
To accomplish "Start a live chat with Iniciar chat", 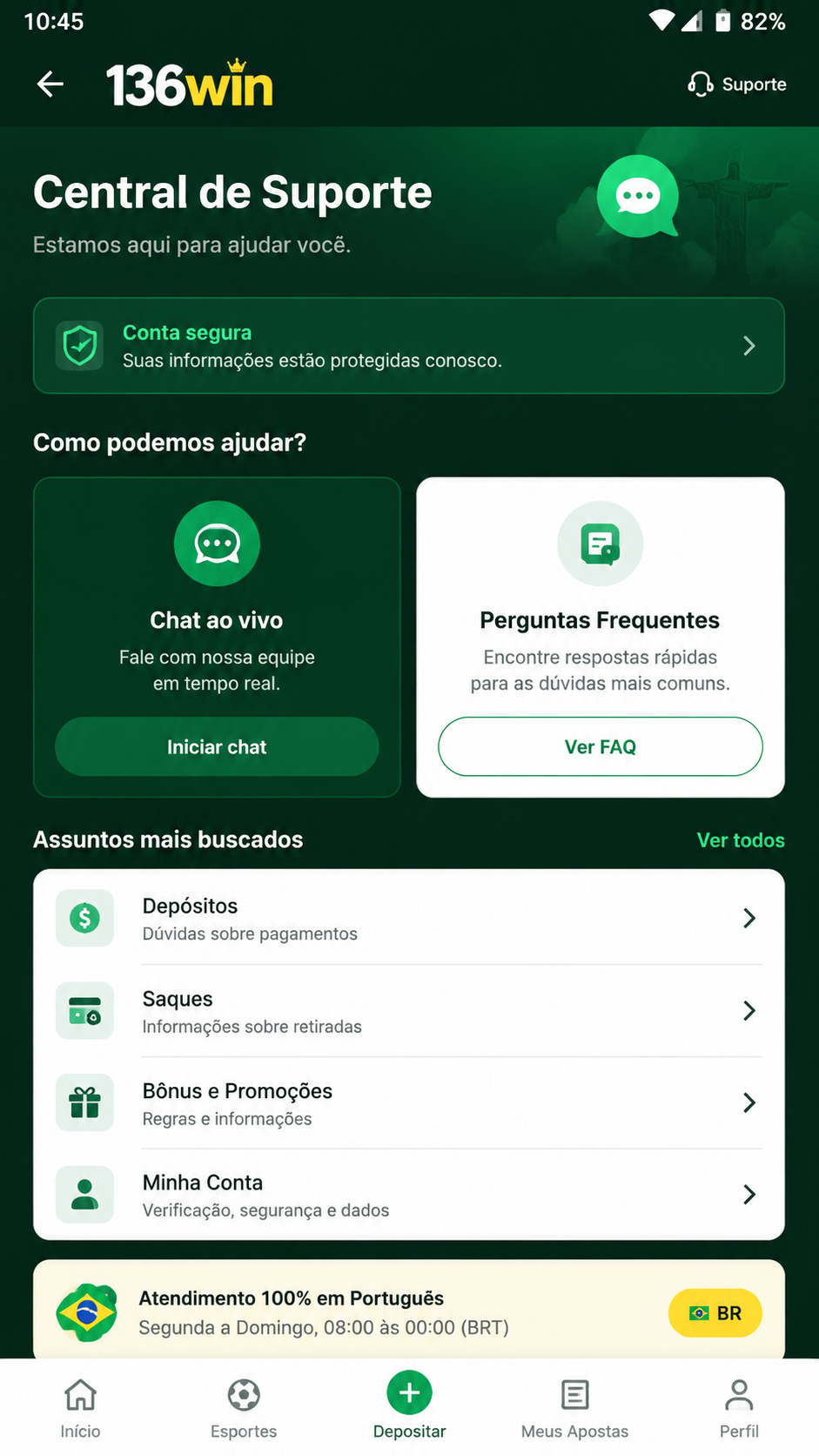I will tap(217, 746).
